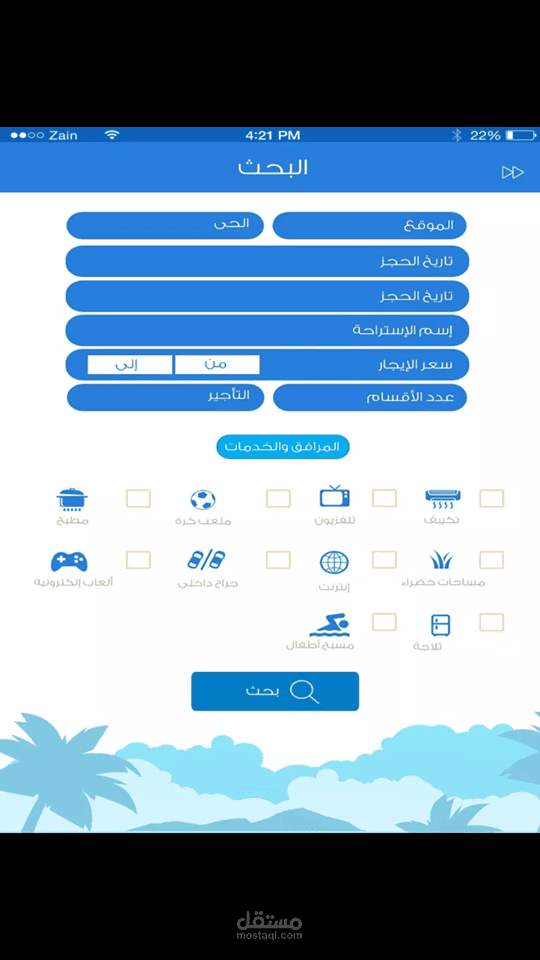Tap the forward double-arrow icon in header
This screenshot has width=540, height=960.
tap(512, 172)
